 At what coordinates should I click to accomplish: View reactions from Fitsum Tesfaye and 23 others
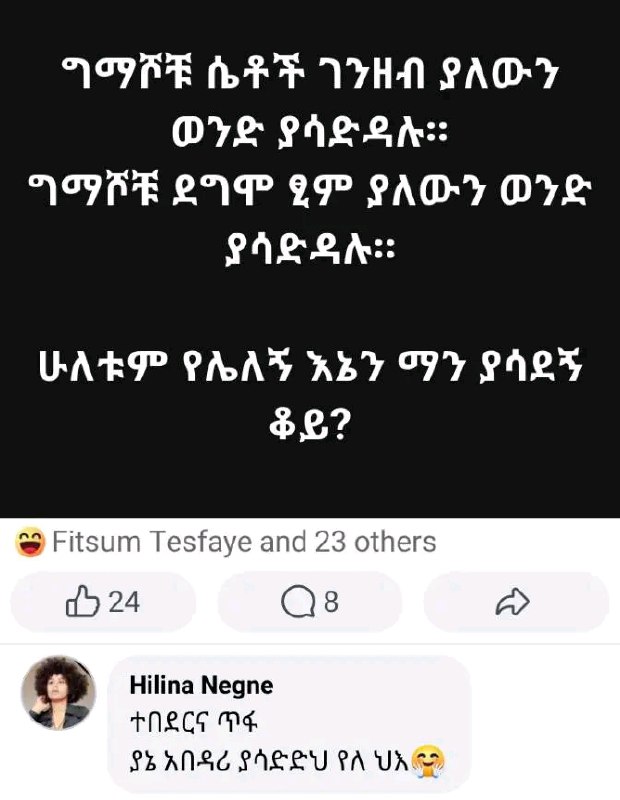click(x=225, y=542)
